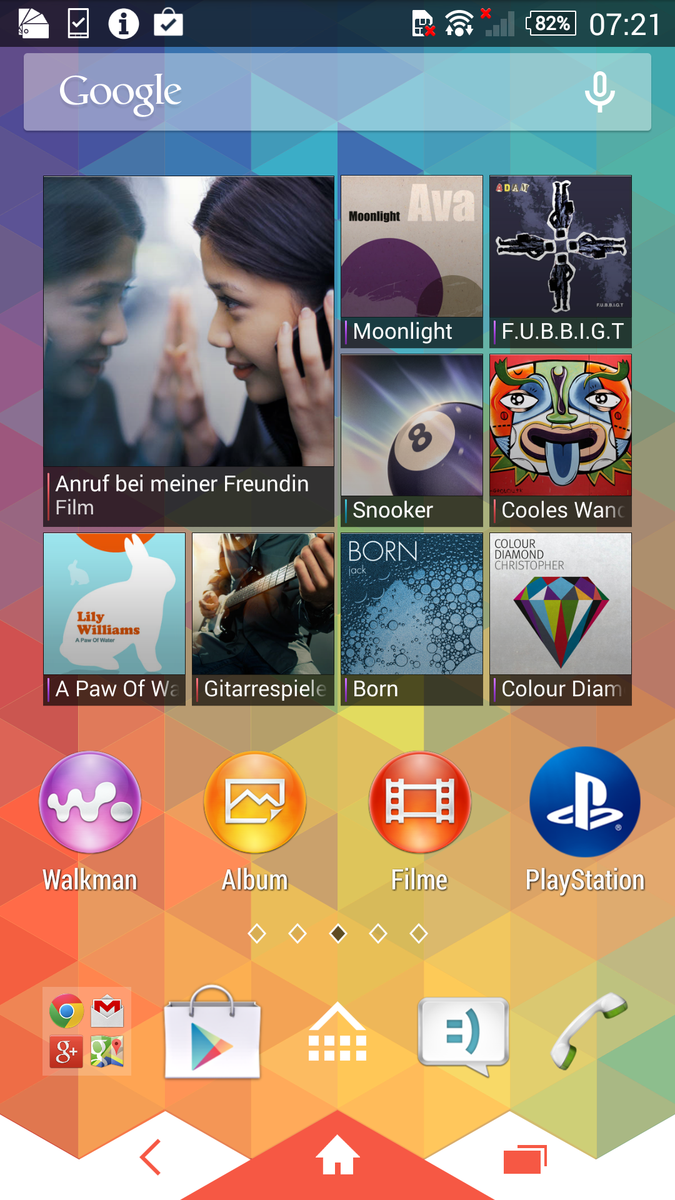Open the app drawer
This screenshot has height=1200, width=675.
coord(338,1033)
